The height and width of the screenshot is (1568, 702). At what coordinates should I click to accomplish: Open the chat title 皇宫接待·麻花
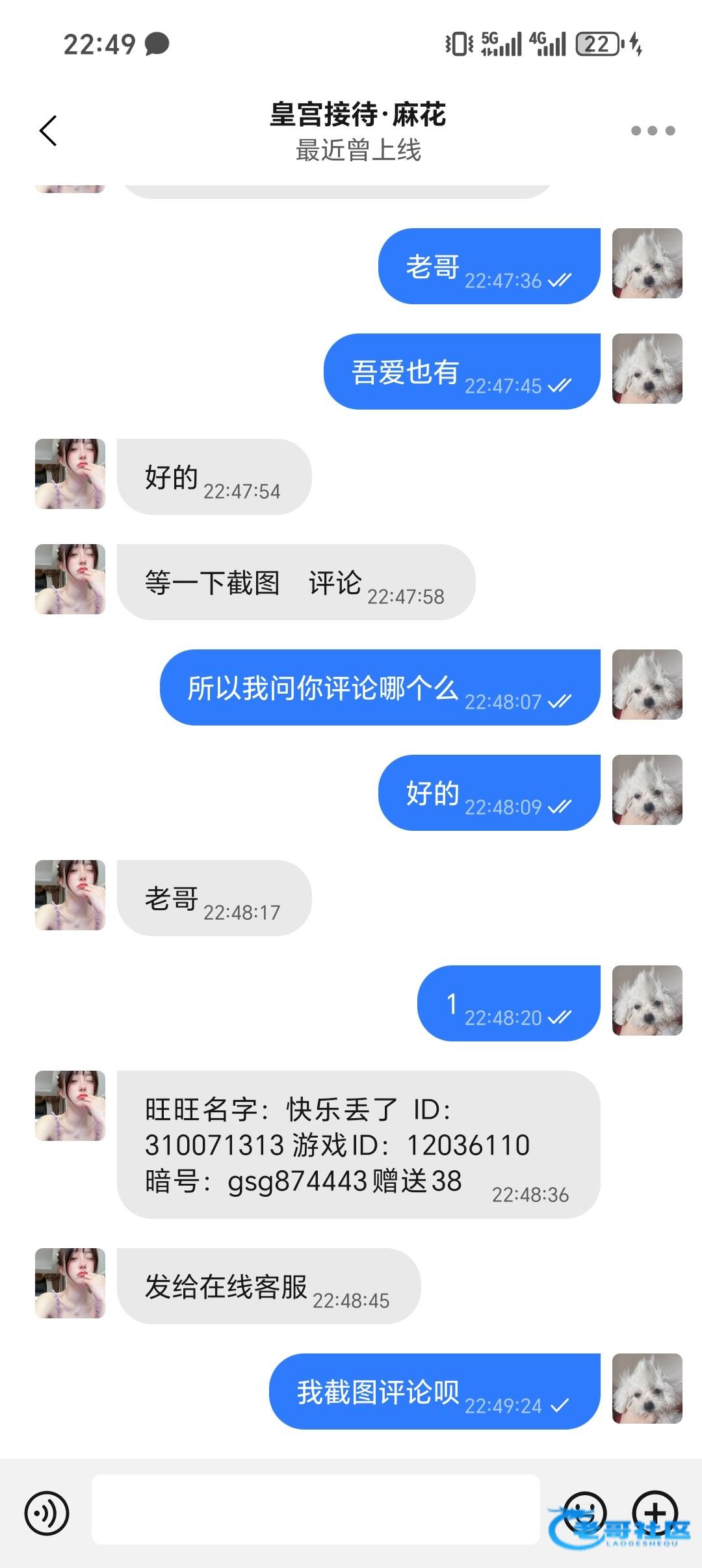[x=357, y=116]
